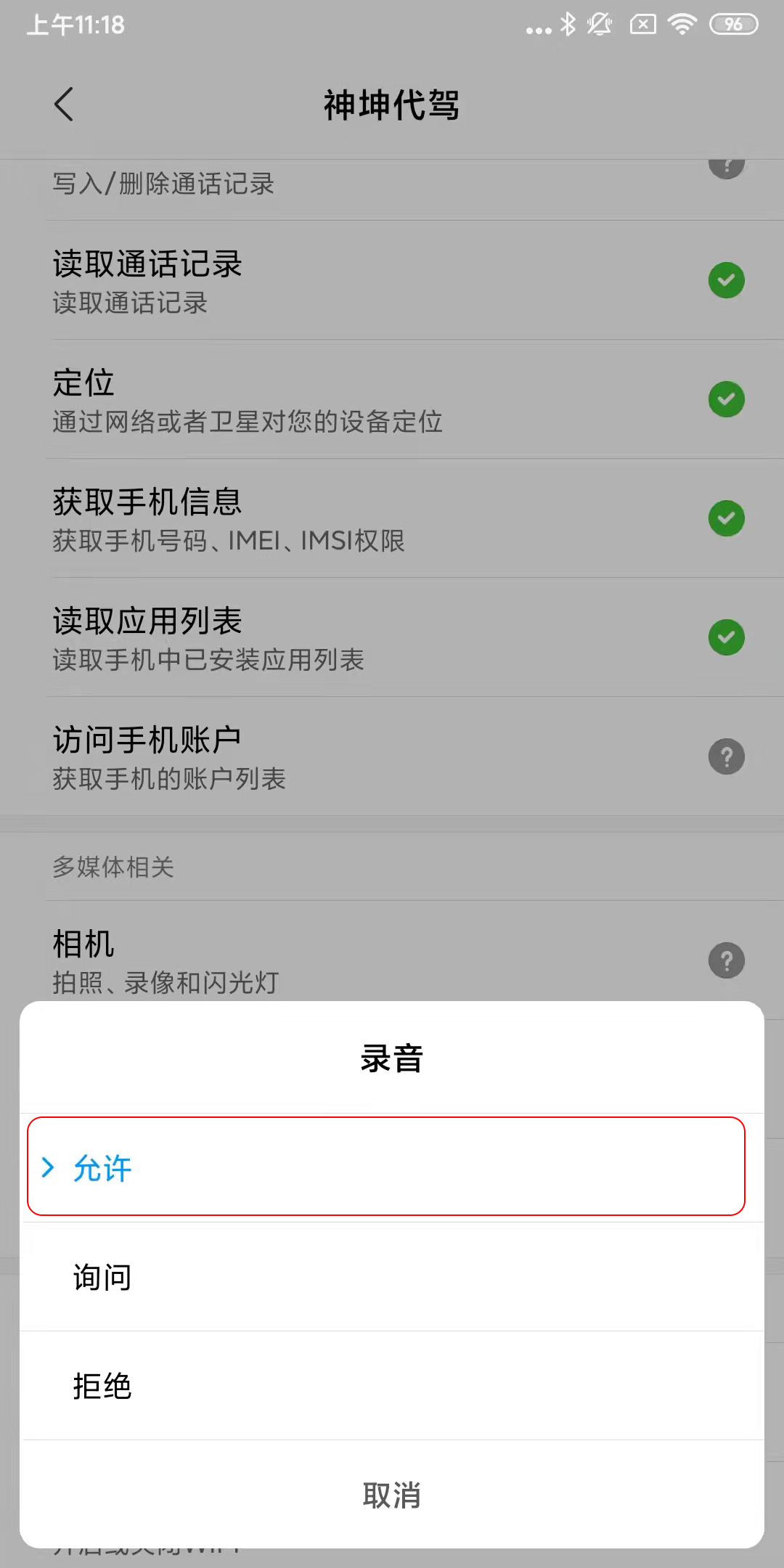Image resolution: width=784 pixels, height=1568 pixels.
Task: Select 拒绝 to deny recording
Action: click(x=392, y=1387)
